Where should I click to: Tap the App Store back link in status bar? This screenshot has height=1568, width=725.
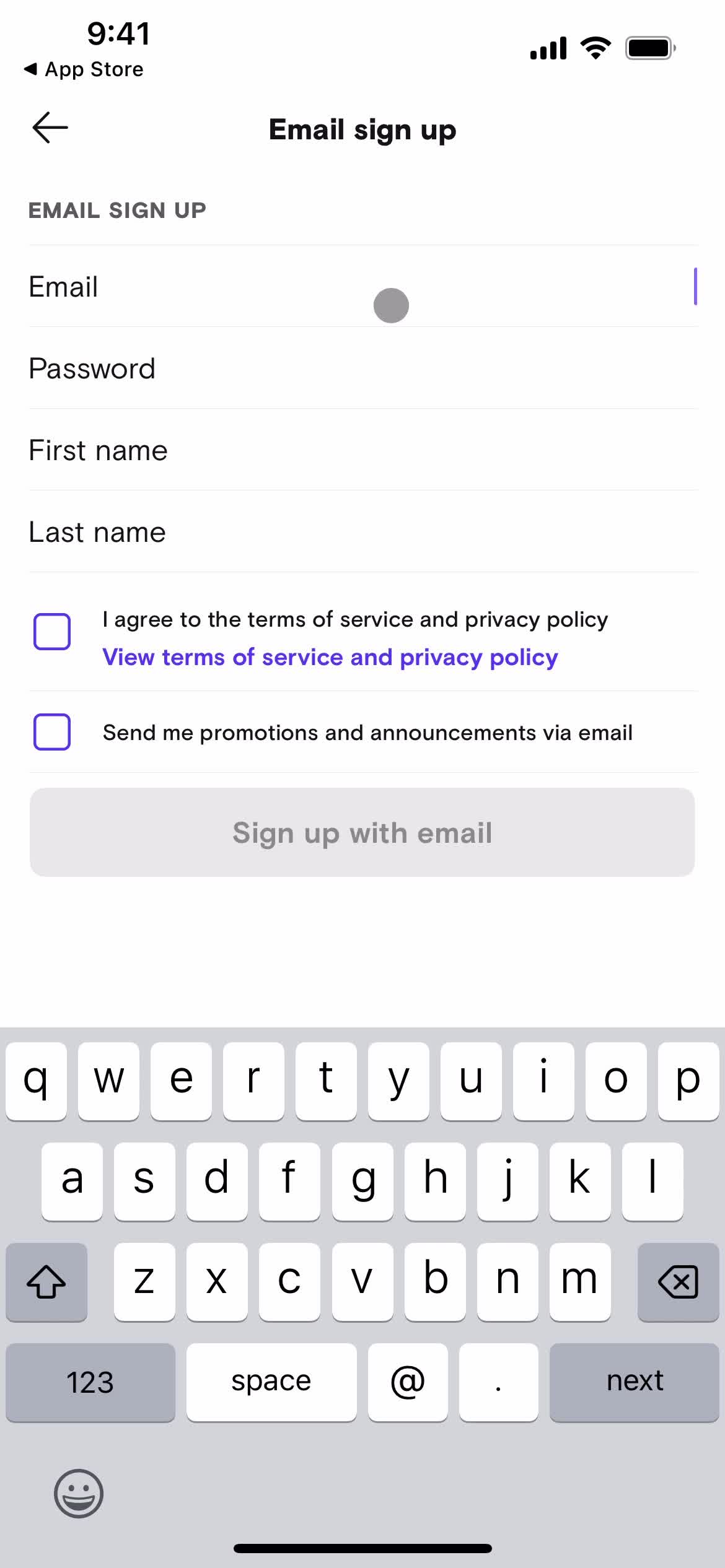coord(84,69)
